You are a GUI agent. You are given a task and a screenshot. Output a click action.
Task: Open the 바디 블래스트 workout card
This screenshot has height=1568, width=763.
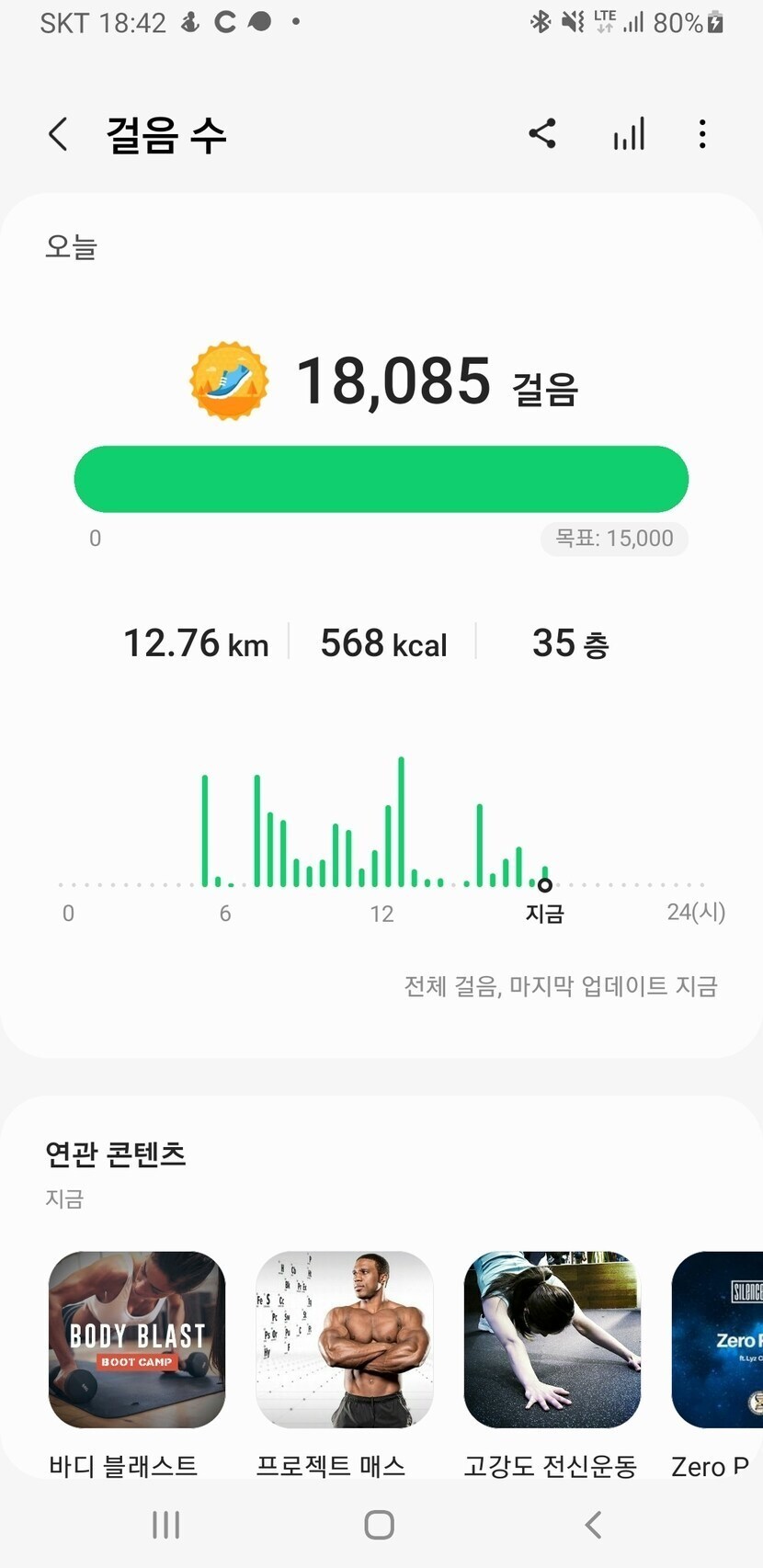pyautogui.click(x=137, y=1339)
